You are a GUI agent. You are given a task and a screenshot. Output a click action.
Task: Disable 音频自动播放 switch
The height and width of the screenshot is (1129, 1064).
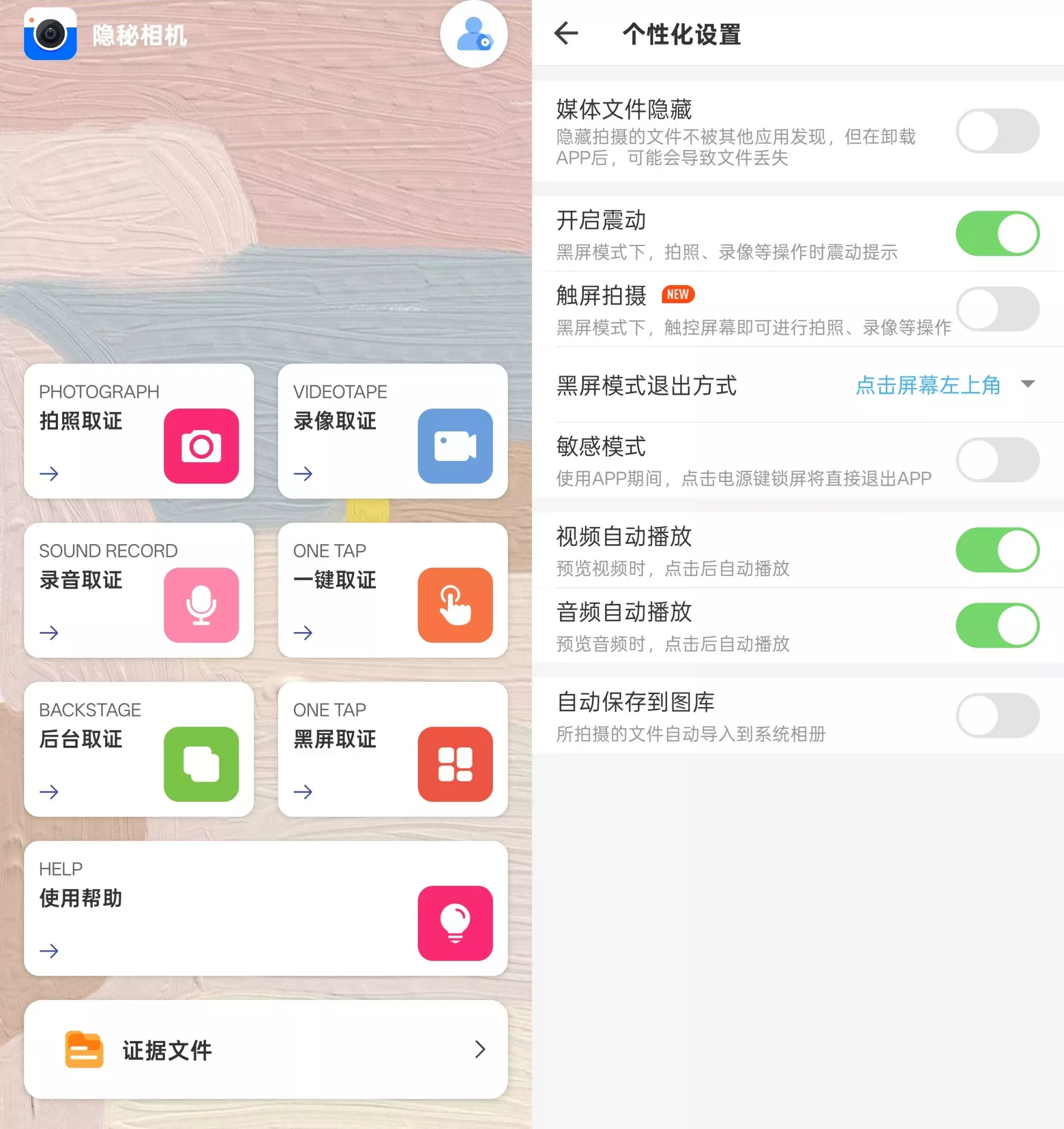click(x=997, y=625)
